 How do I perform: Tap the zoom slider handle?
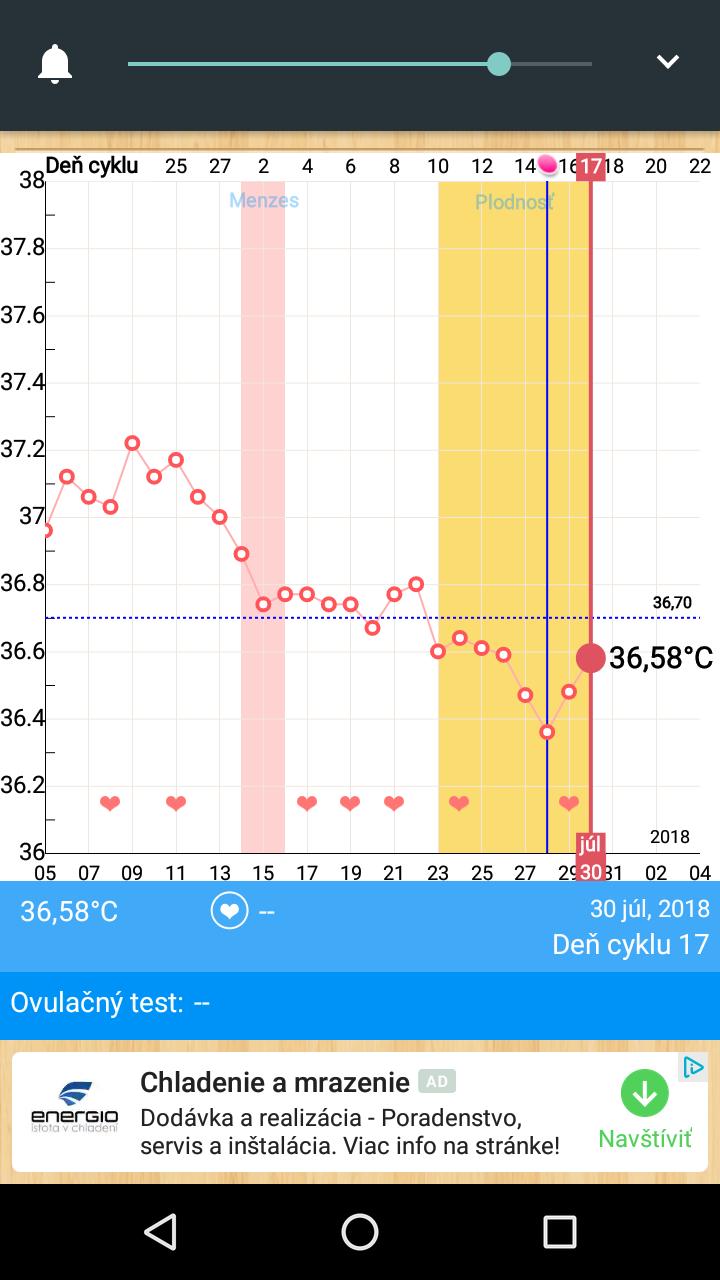click(499, 64)
